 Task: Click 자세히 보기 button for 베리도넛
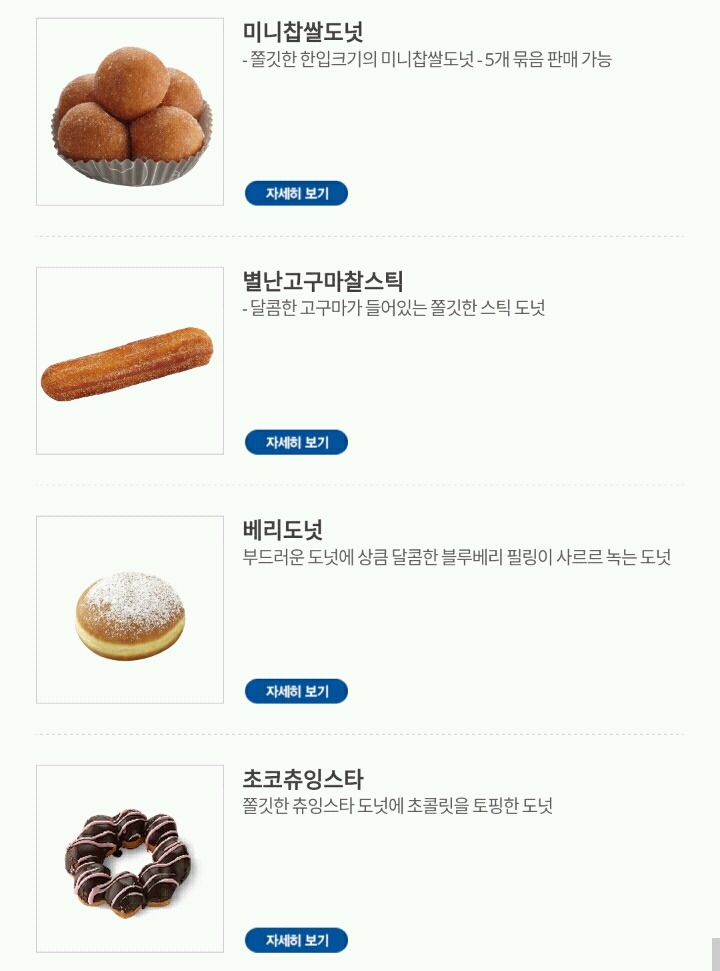[x=297, y=690]
